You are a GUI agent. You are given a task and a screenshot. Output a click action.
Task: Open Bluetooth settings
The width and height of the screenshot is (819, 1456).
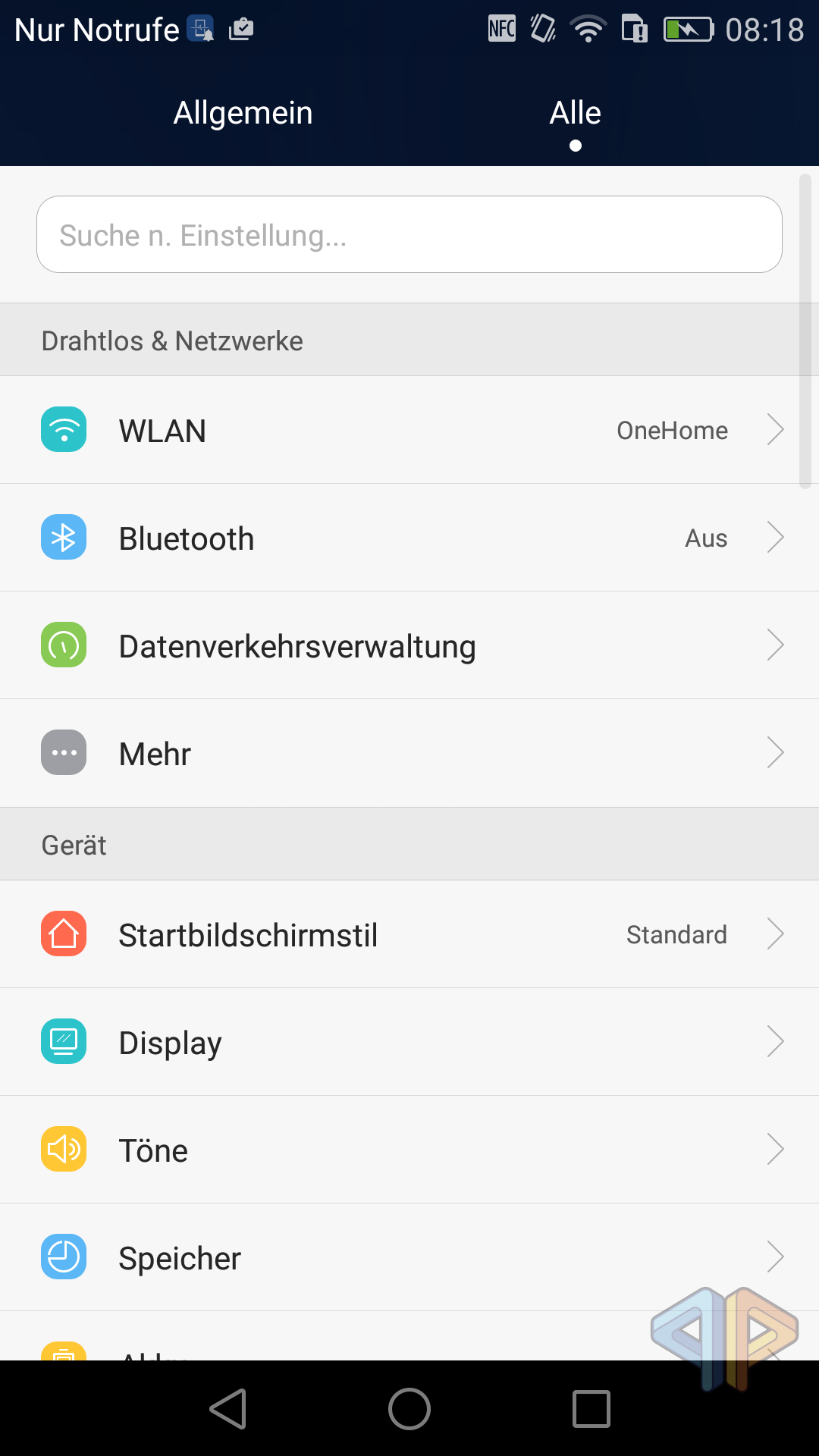point(409,538)
